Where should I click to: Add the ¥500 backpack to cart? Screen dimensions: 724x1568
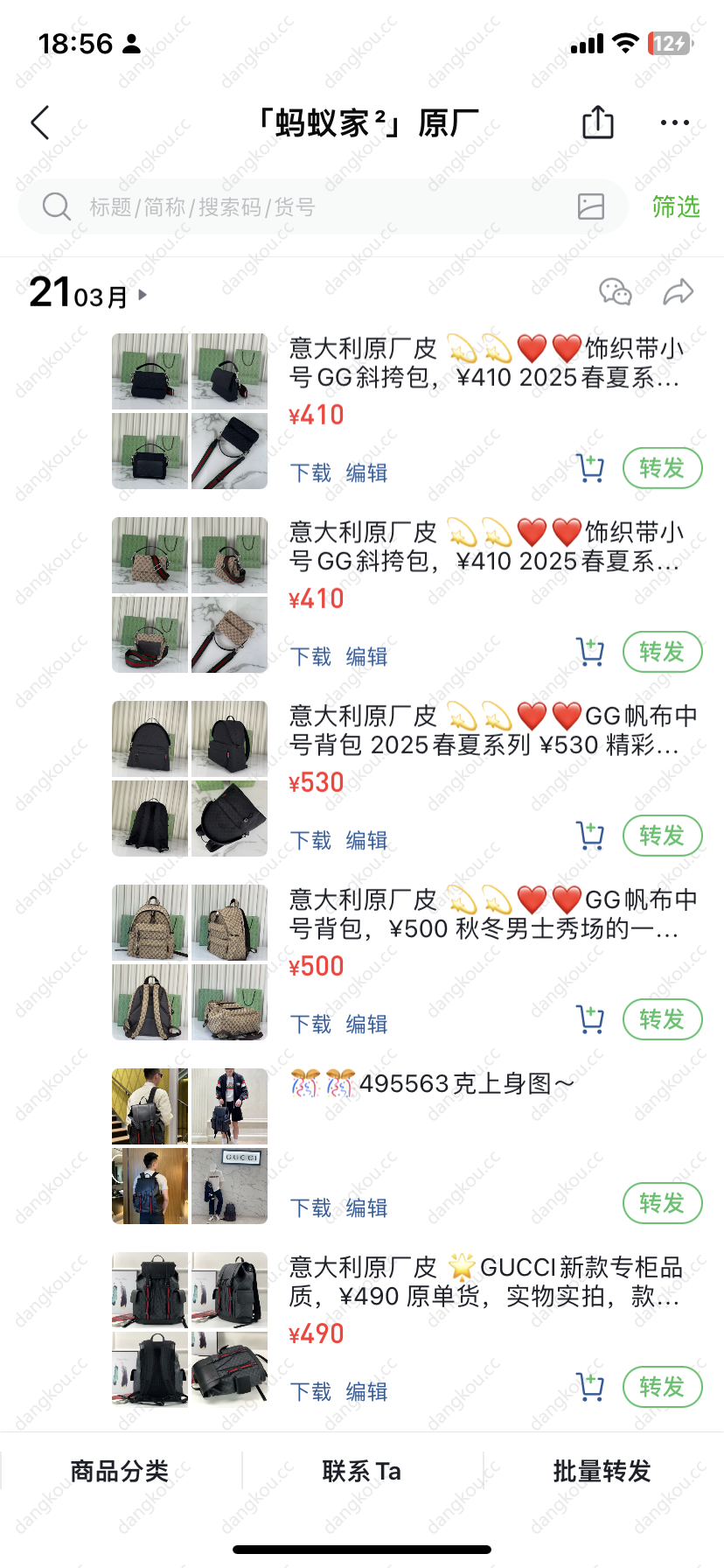[591, 1019]
